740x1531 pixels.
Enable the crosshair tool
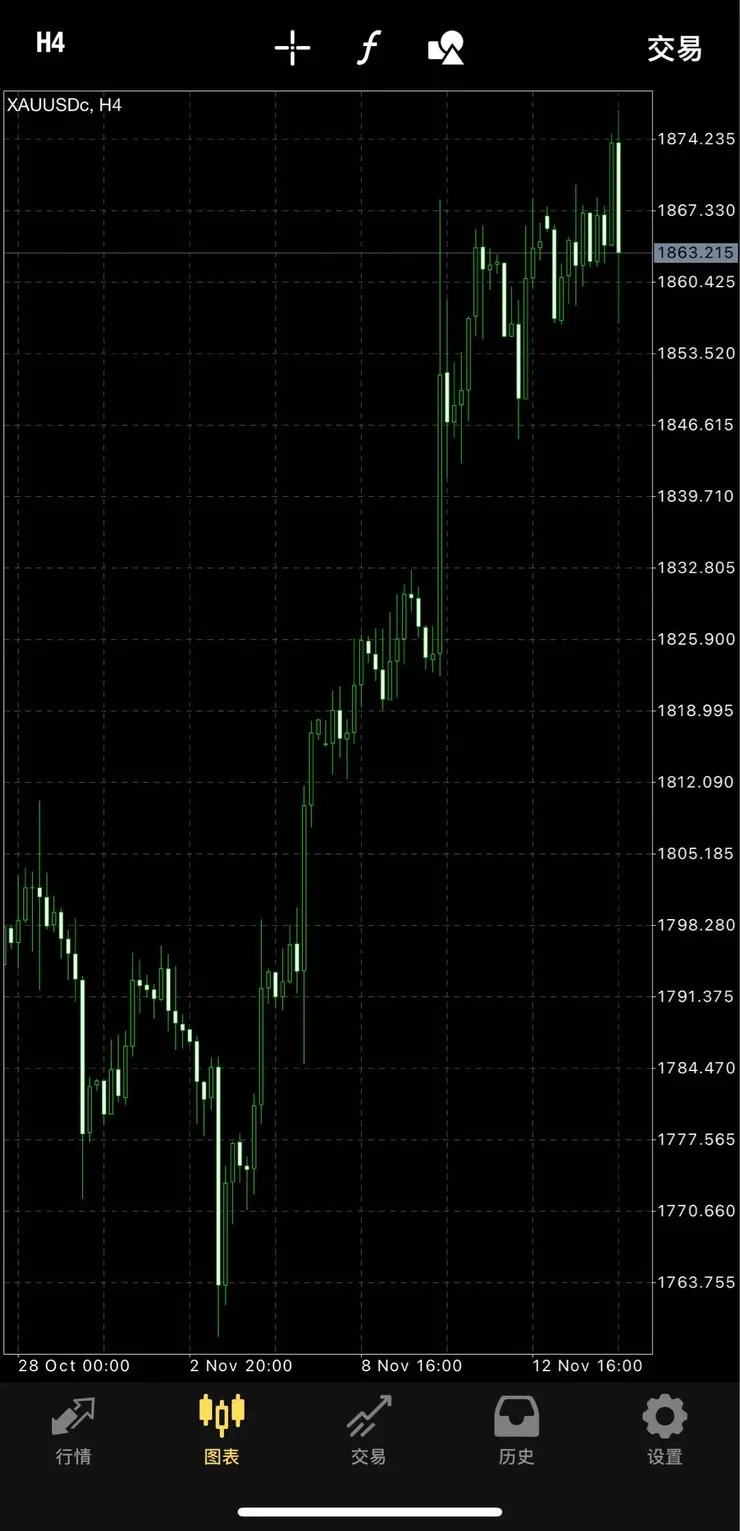[x=292, y=47]
